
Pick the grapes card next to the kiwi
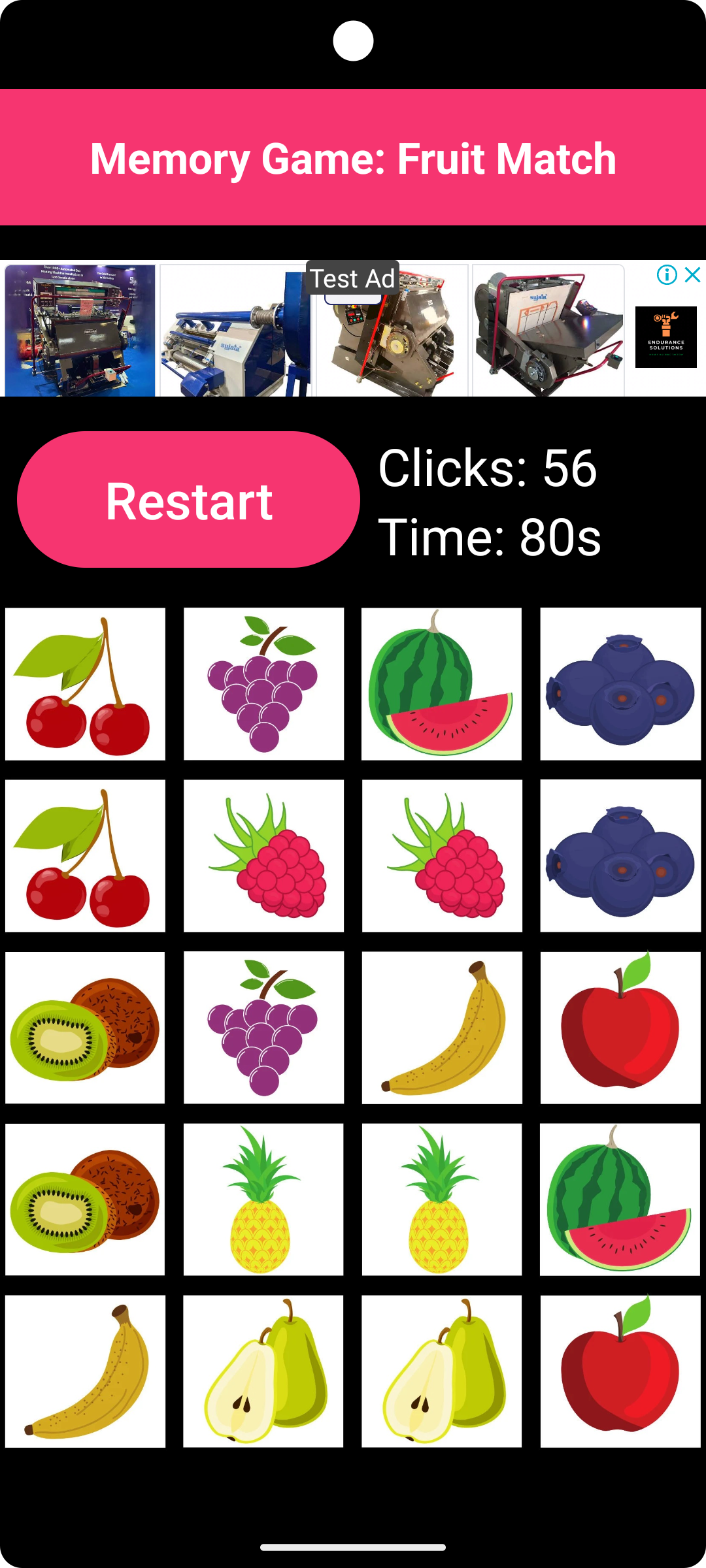263,1028
